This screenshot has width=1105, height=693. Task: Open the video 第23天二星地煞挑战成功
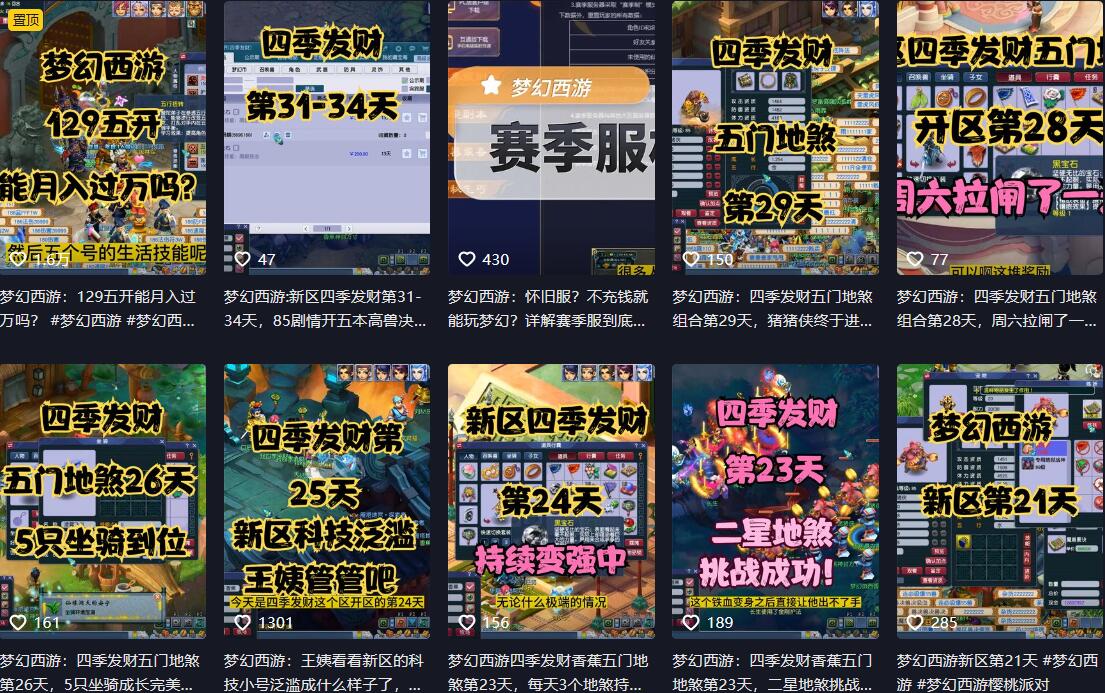[x=775, y=500]
